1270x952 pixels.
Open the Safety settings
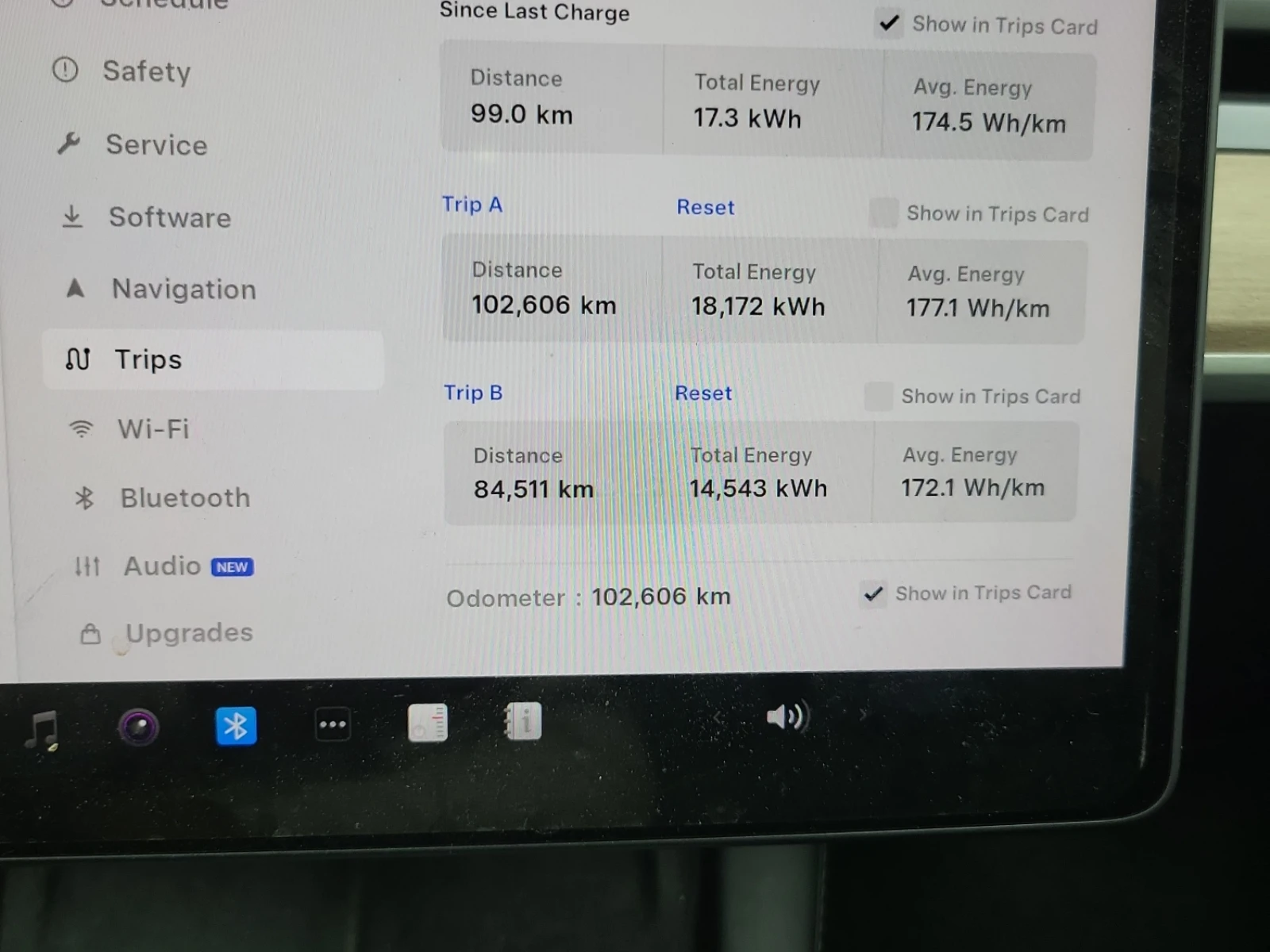146,71
